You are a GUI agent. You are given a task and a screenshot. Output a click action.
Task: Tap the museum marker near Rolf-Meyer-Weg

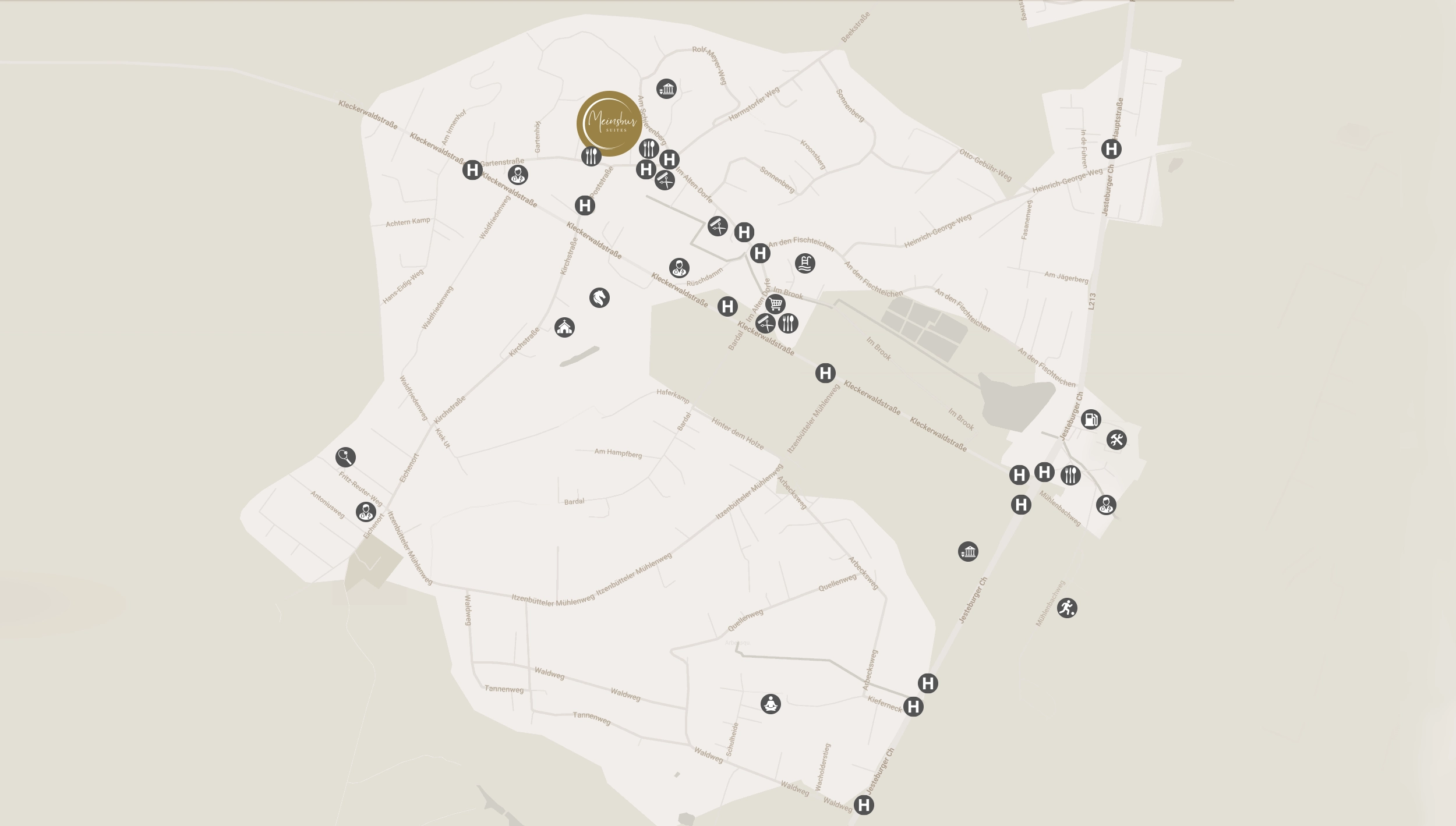pos(666,89)
